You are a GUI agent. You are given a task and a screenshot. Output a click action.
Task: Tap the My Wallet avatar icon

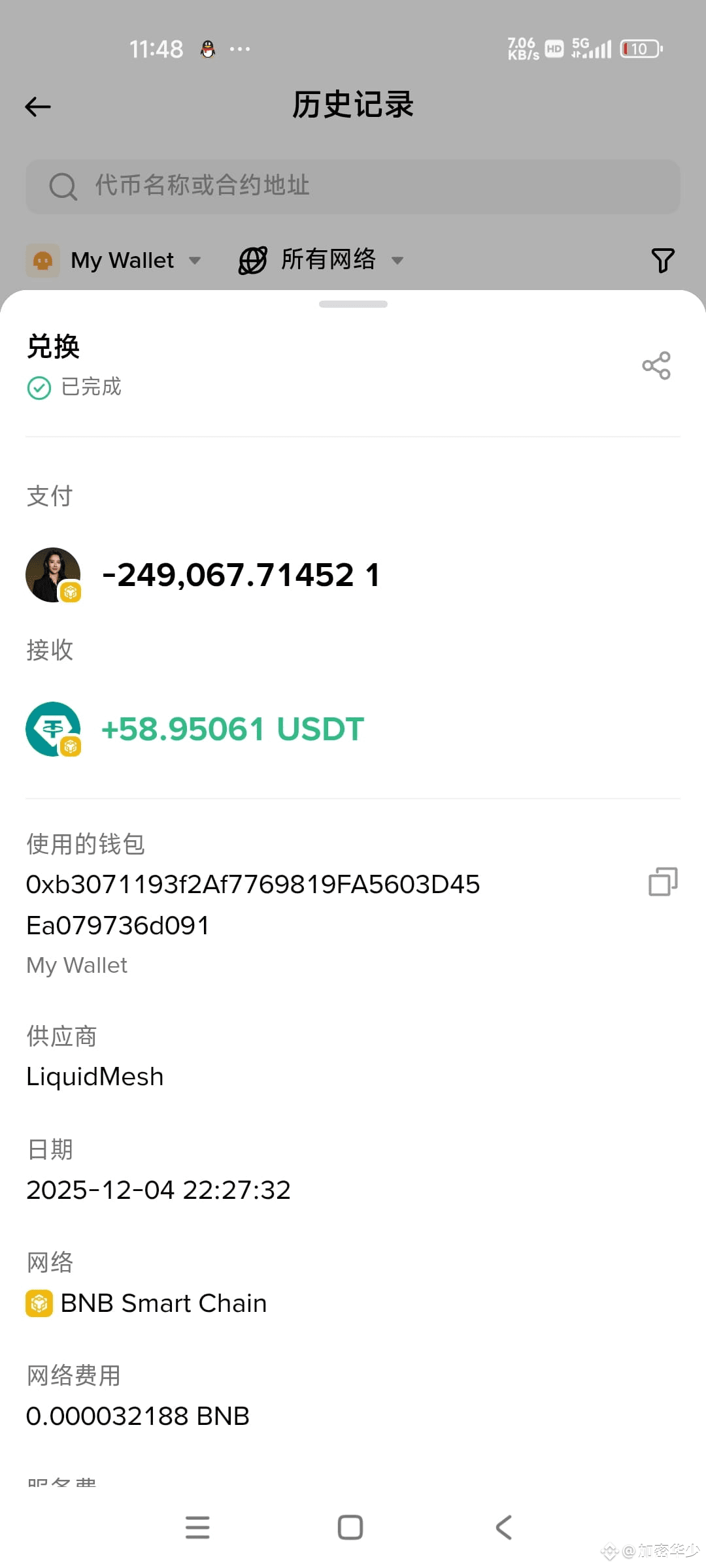tap(43, 259)
